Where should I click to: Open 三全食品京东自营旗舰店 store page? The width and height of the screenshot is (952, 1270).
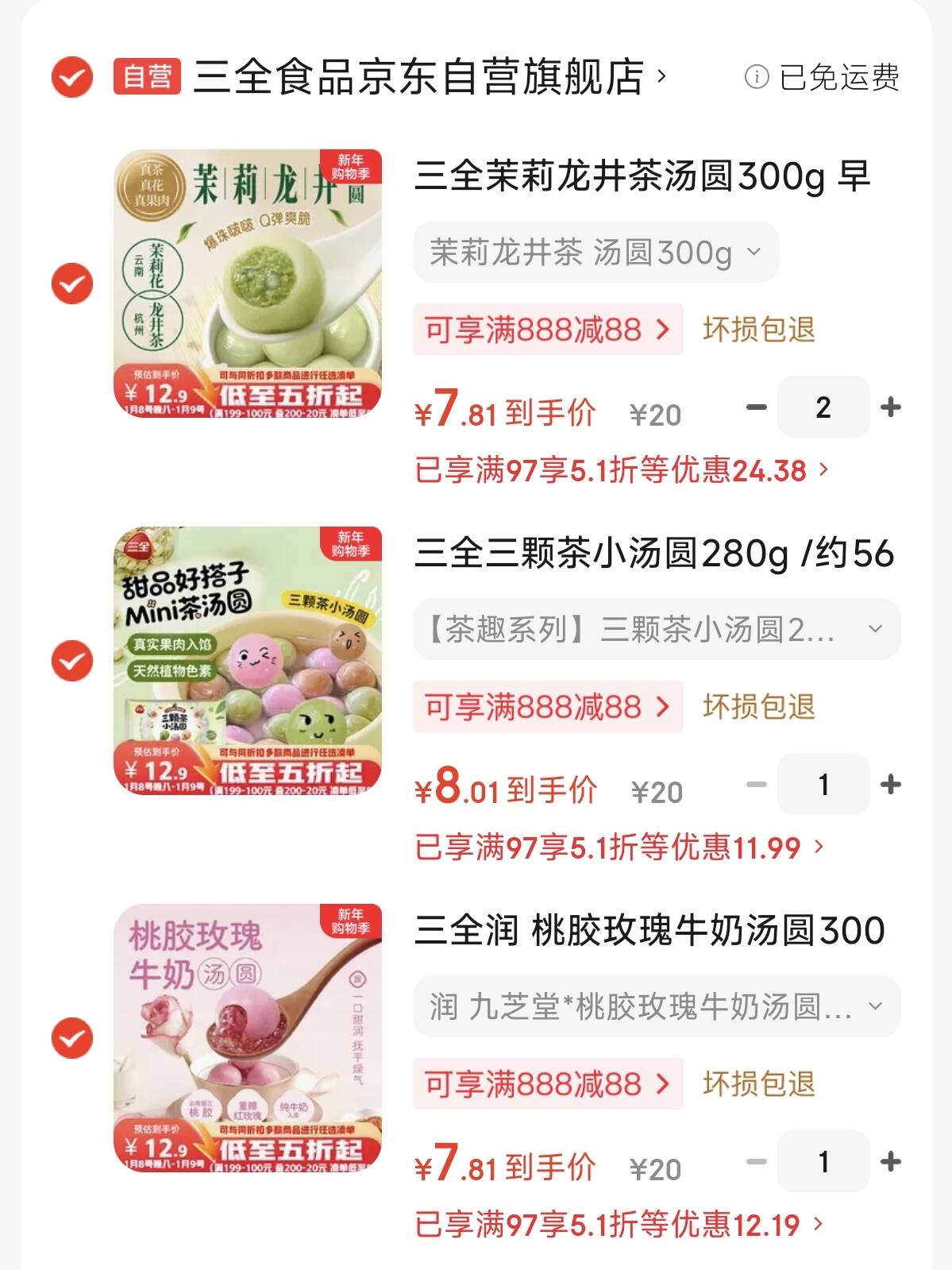429,77
